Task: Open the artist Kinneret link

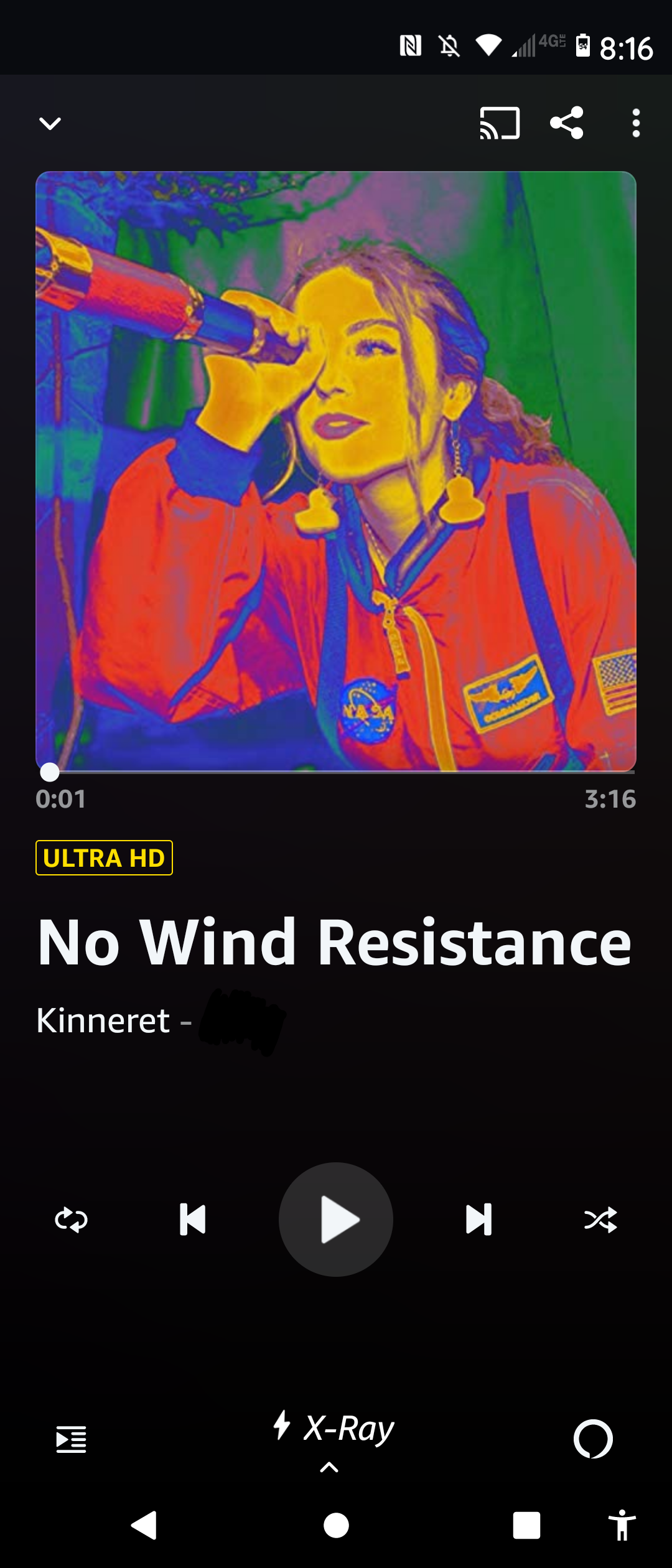Action: pos(103,1021)
